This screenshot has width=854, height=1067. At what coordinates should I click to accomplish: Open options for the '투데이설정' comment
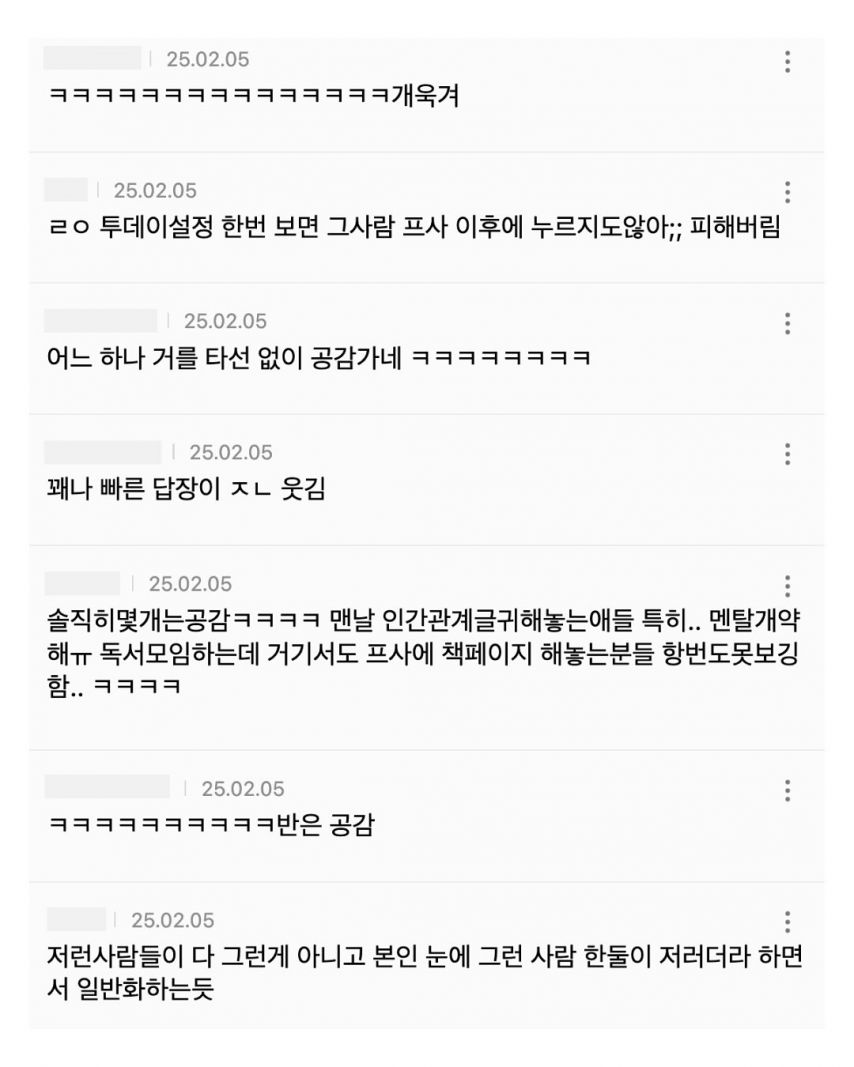(788, 193)
